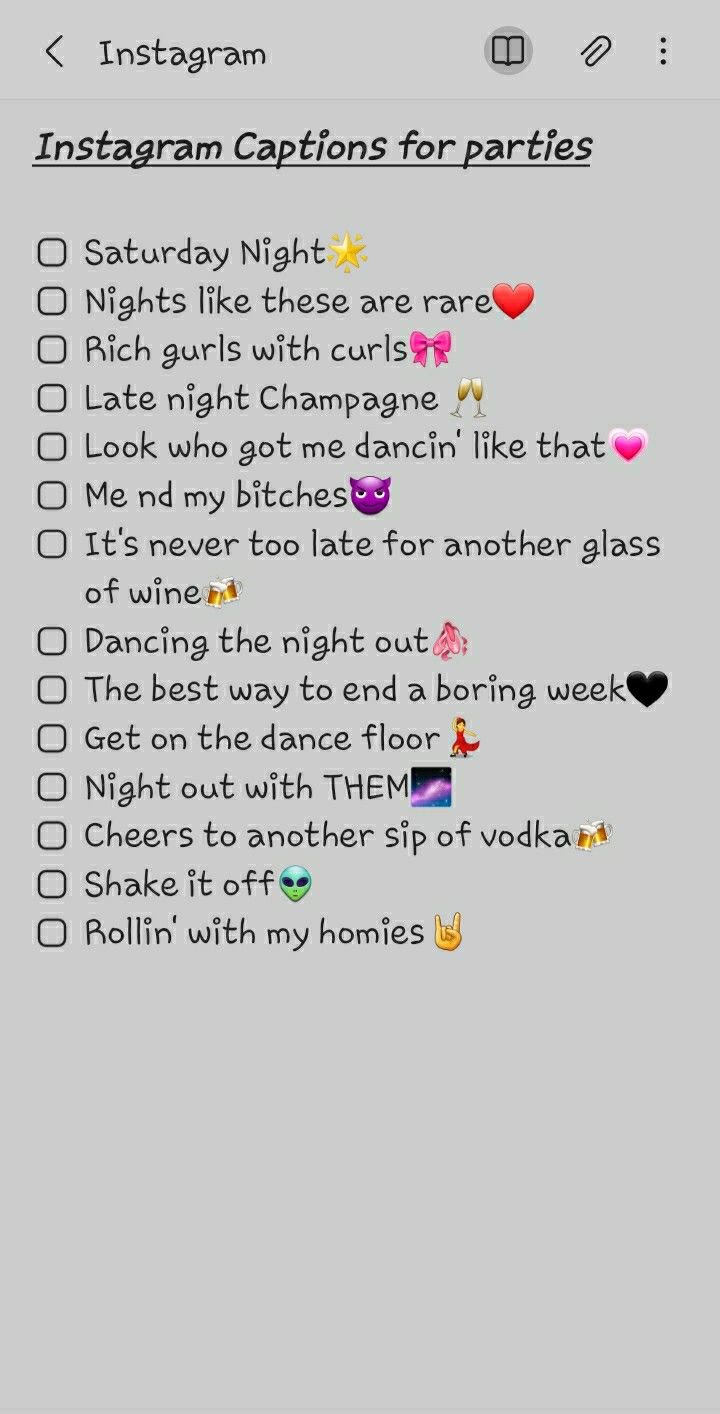Go back from the Instagram note
Screen dimensions: 720x1414
coord(54,52)
